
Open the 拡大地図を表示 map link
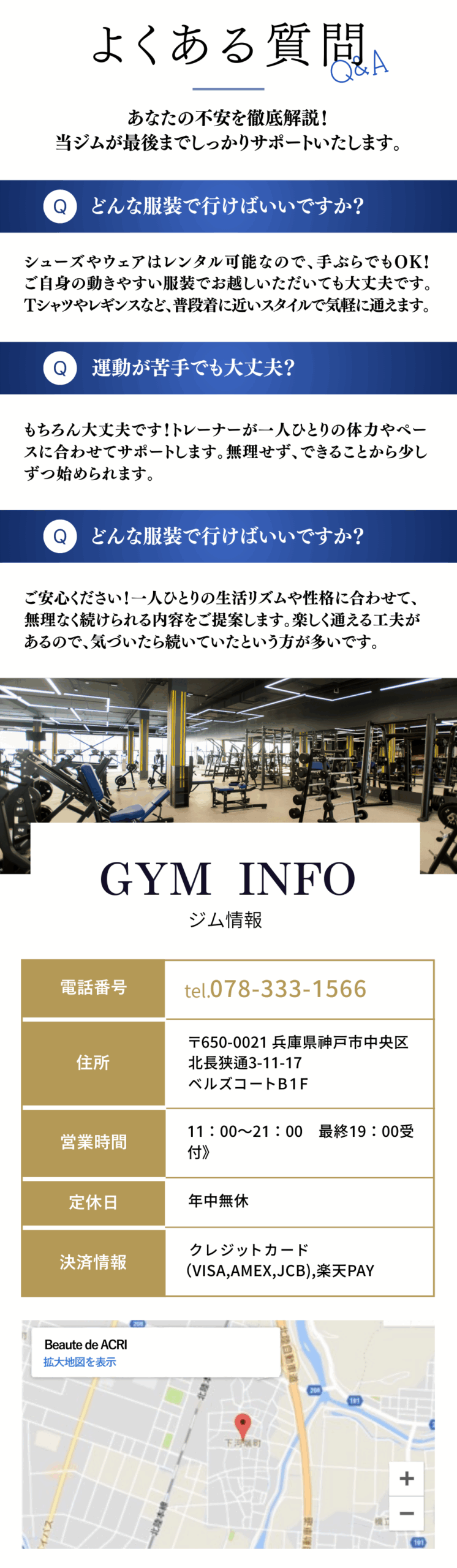point(80,1362)
